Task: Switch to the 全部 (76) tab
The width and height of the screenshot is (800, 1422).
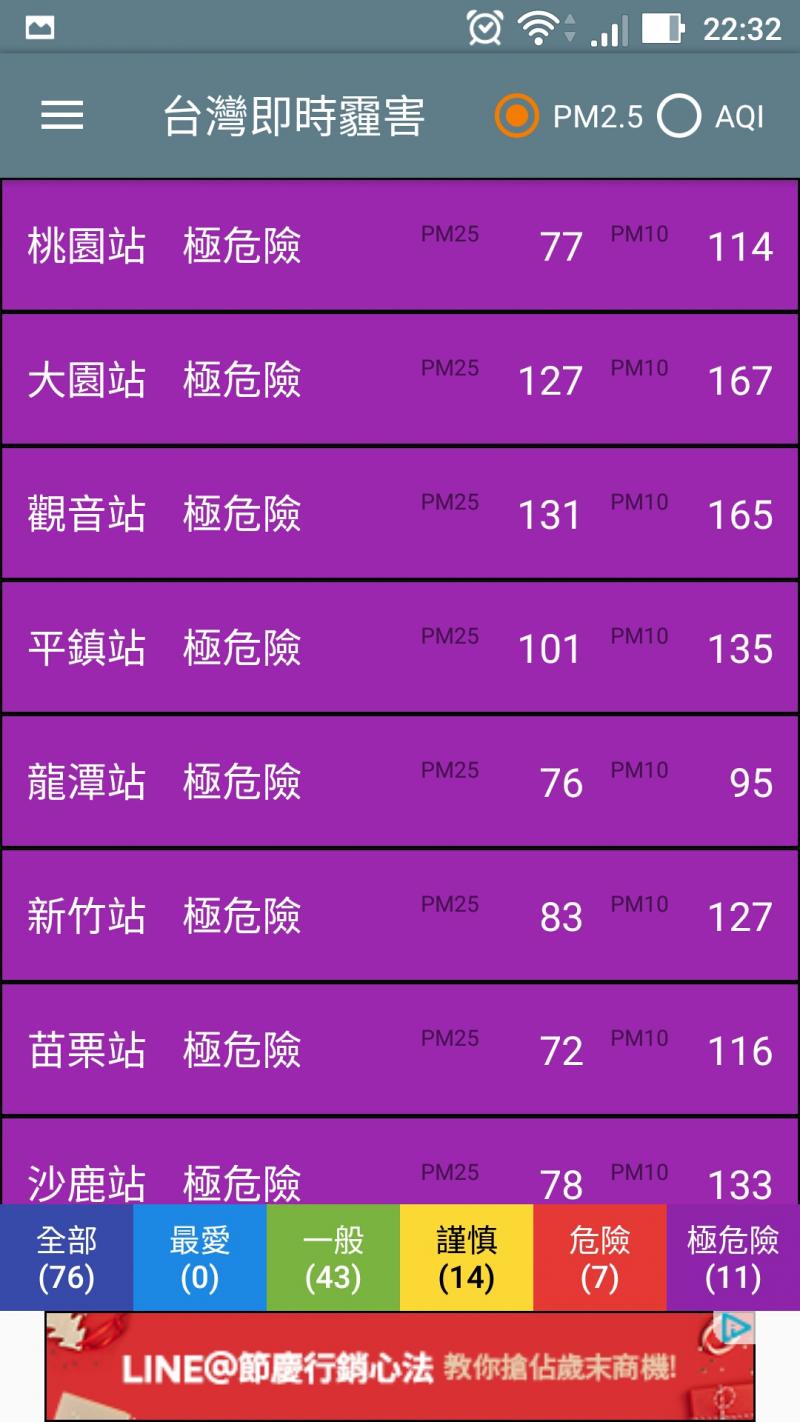Action: [66, 1258]
